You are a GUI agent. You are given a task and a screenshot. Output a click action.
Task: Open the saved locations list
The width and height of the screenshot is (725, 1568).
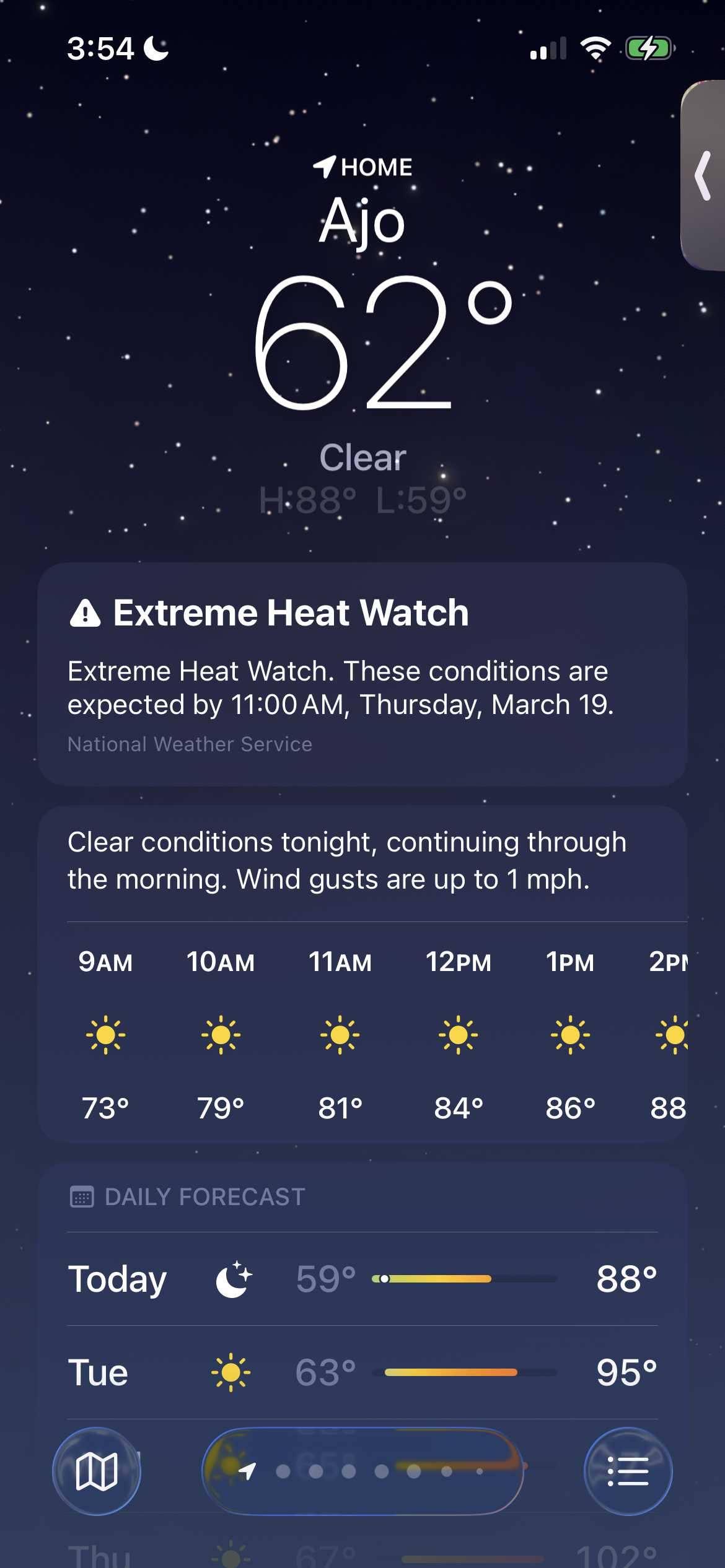(x=628, y=1471)
